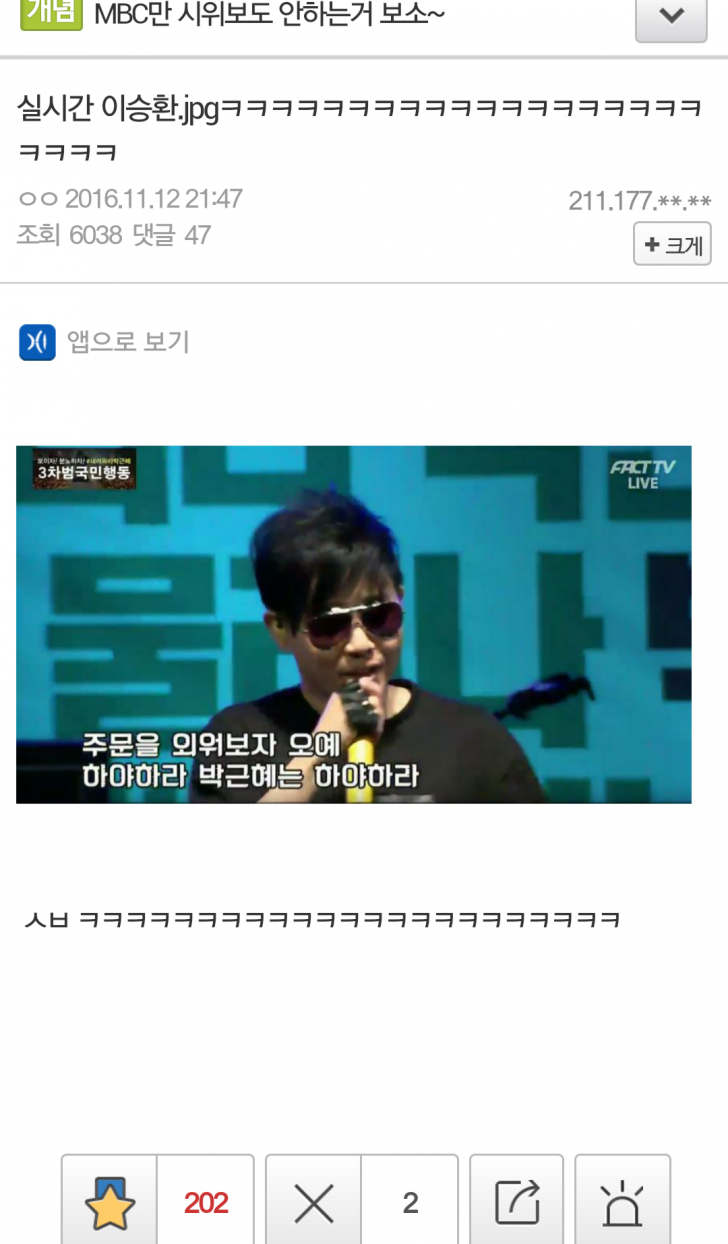Expand the dropdown chevron at the top
This screenshot has width=728, height=1244.
pos(671,16)
